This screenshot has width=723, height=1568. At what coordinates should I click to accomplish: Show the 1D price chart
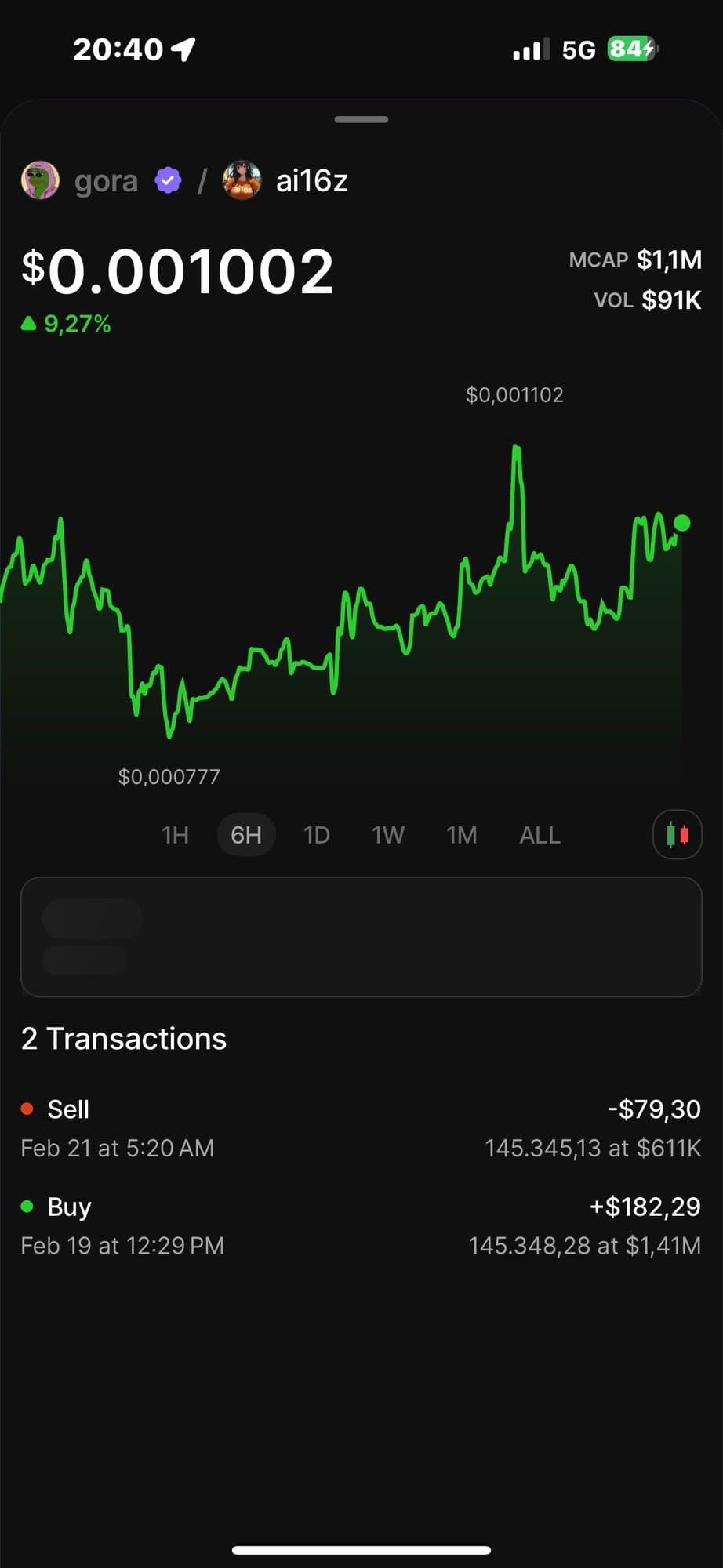click(x=316, y=835)
